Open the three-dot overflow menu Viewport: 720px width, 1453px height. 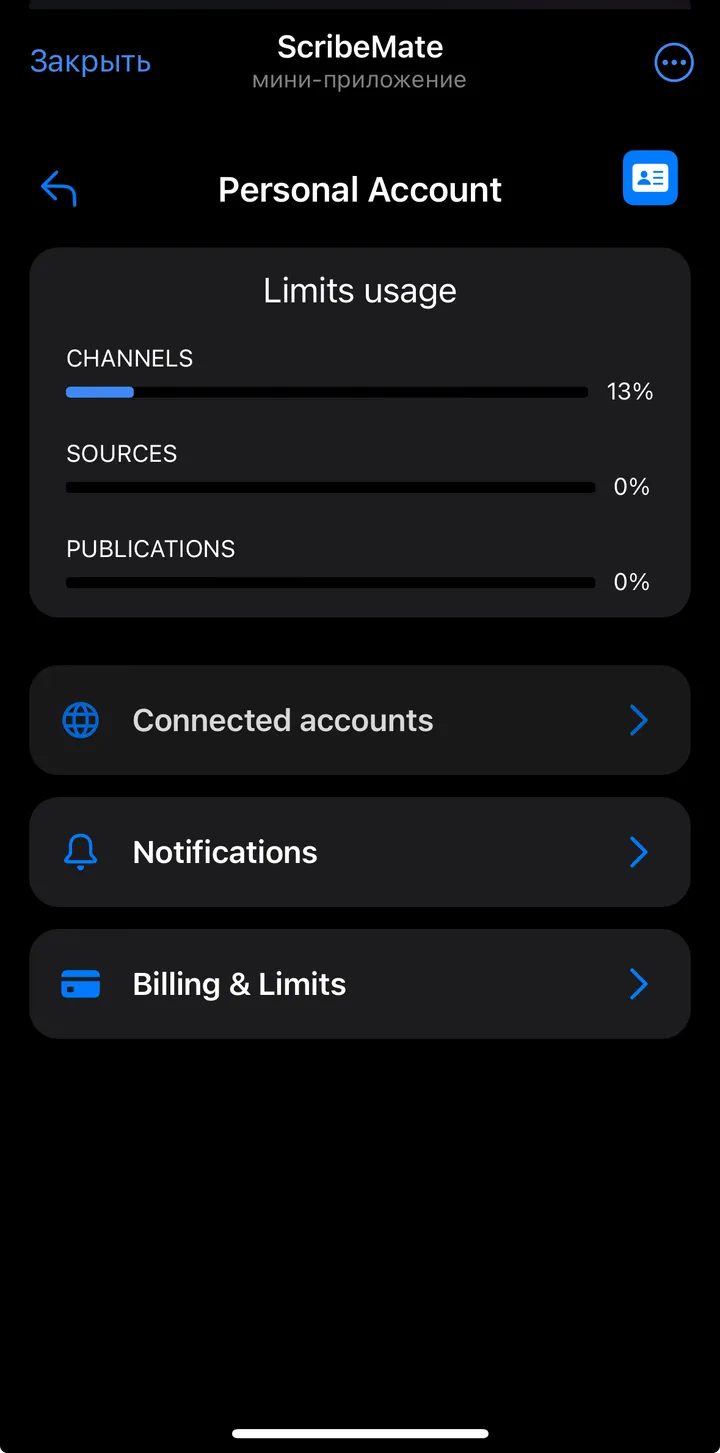(x=673, y=63)
